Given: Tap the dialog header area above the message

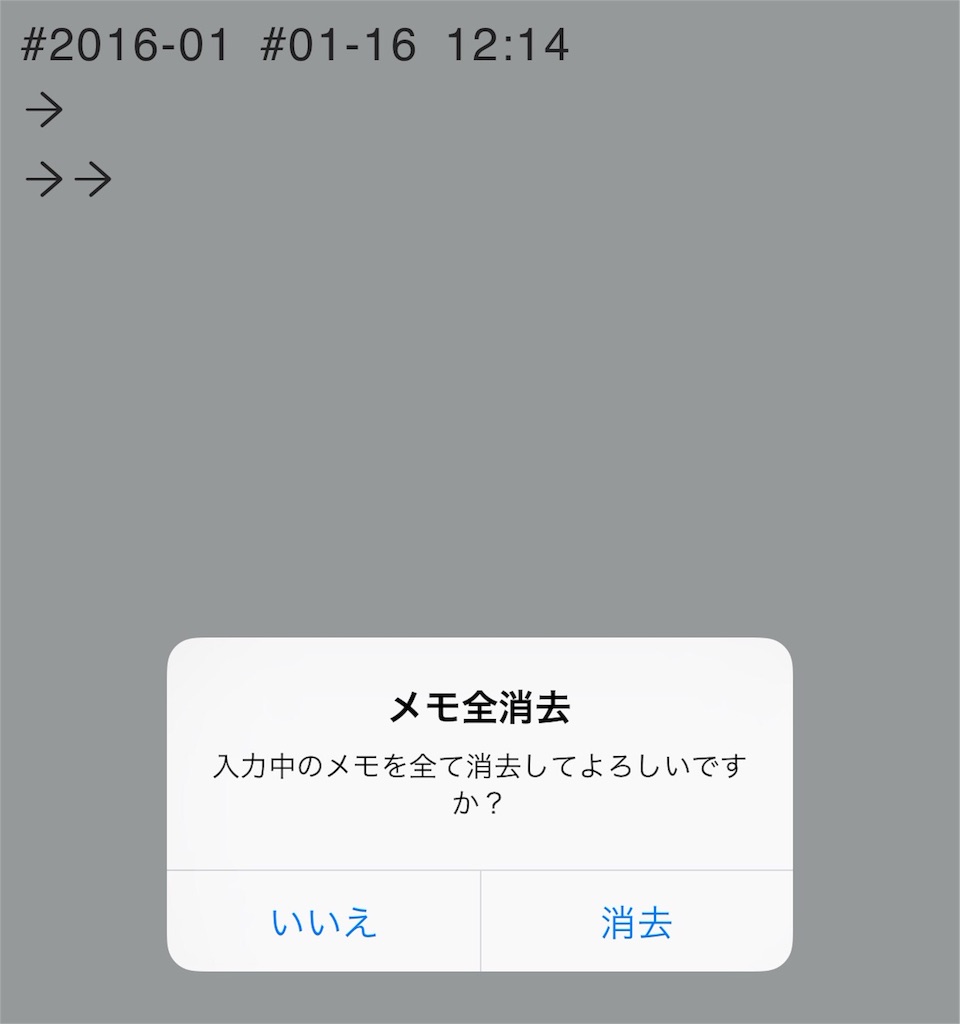Looking at the screenshot, I should tap(480, 670).
